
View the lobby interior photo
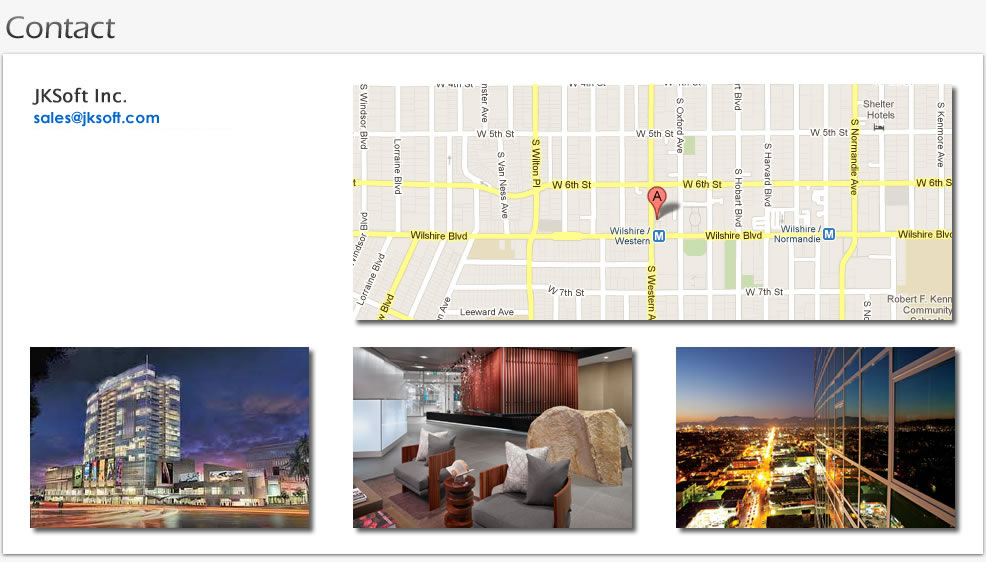pyautogui.click(x=492, y=437)
